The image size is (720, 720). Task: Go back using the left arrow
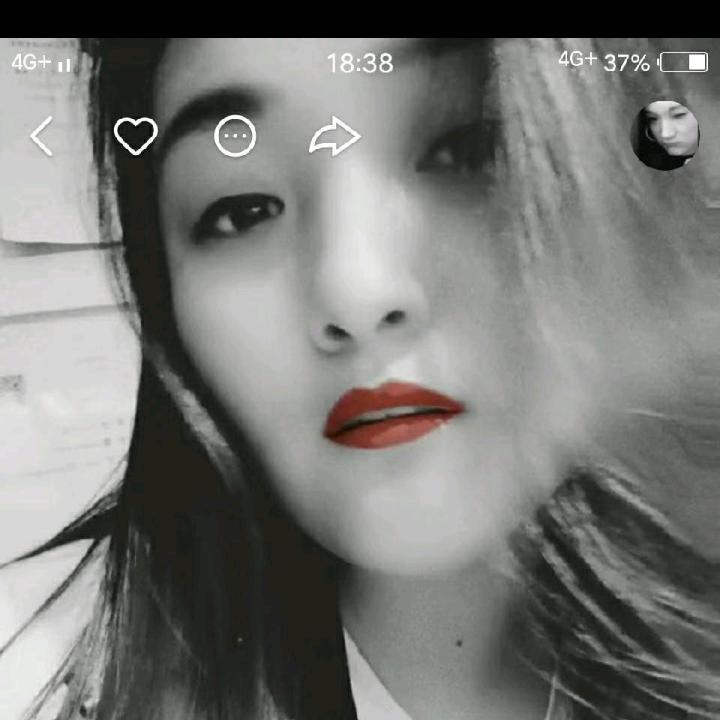click(41, 136)
